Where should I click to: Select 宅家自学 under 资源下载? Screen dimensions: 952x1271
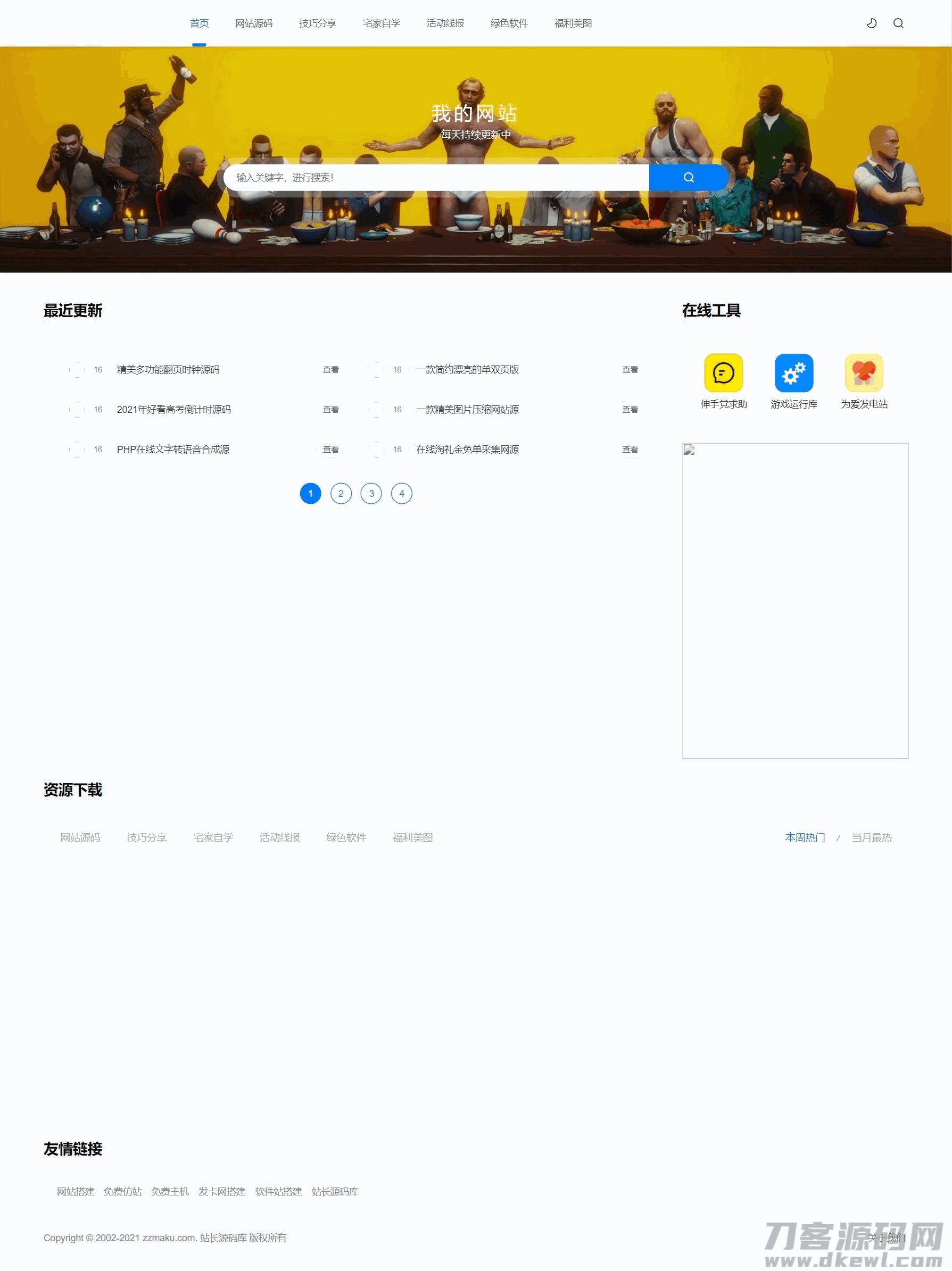[213, 838]
